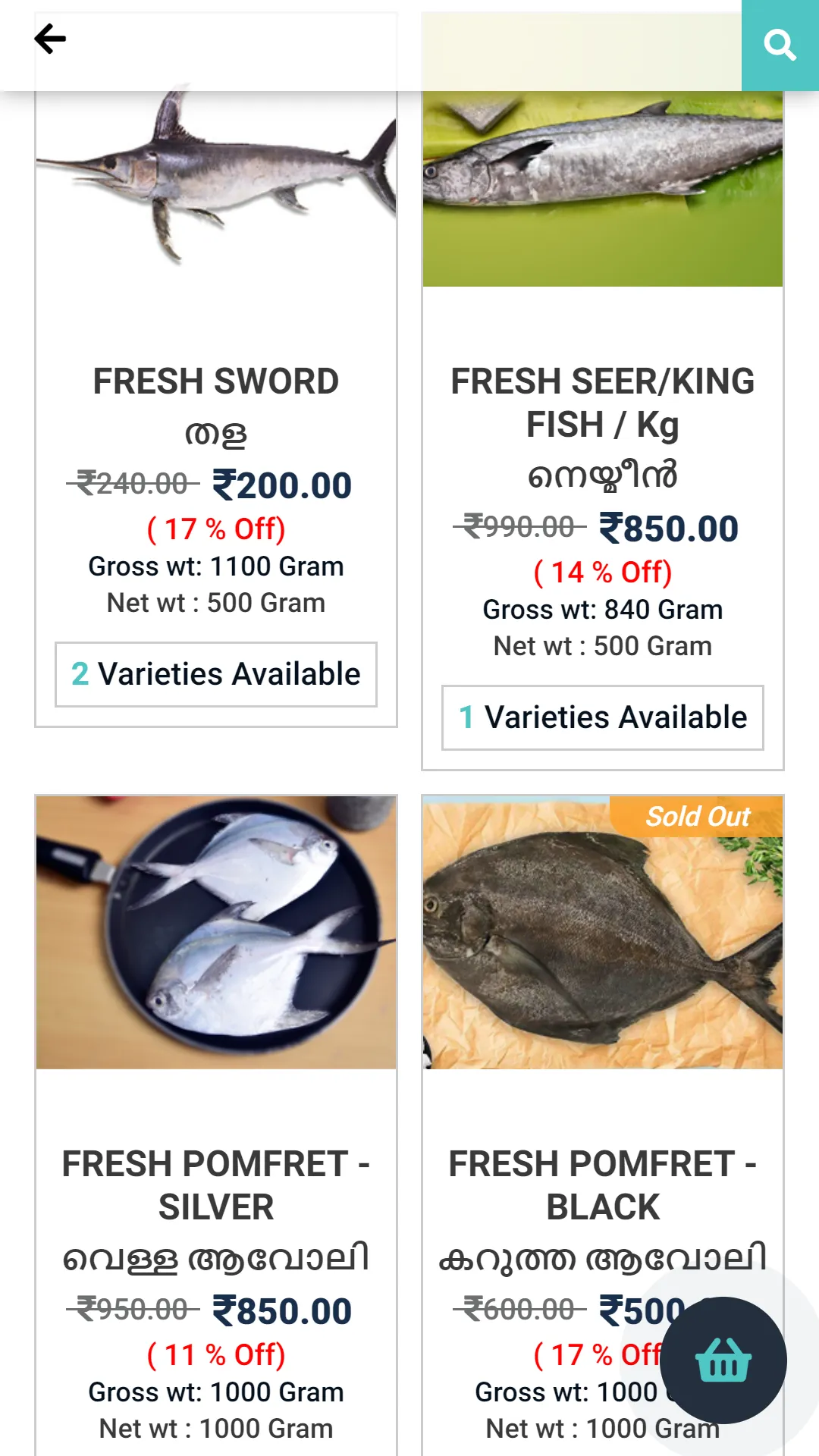
Task: Open '2 Varieties Available' for Fresh Sword
Action: click(x=215, y=674)
